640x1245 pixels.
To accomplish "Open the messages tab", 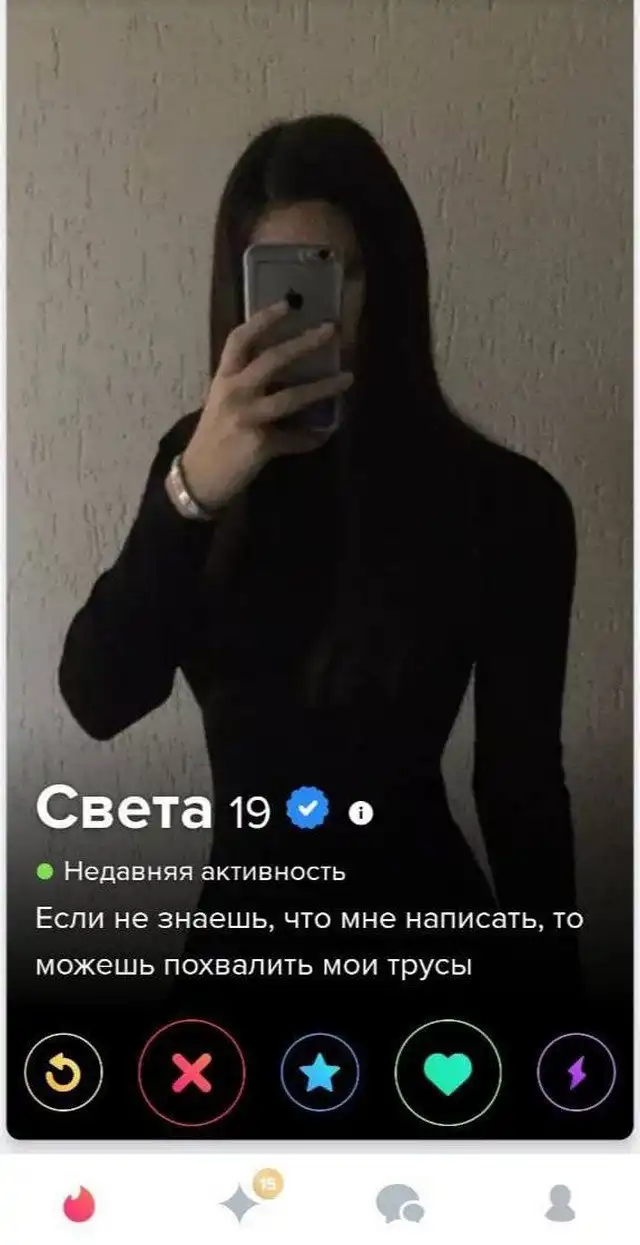I will coord(400,1203).
